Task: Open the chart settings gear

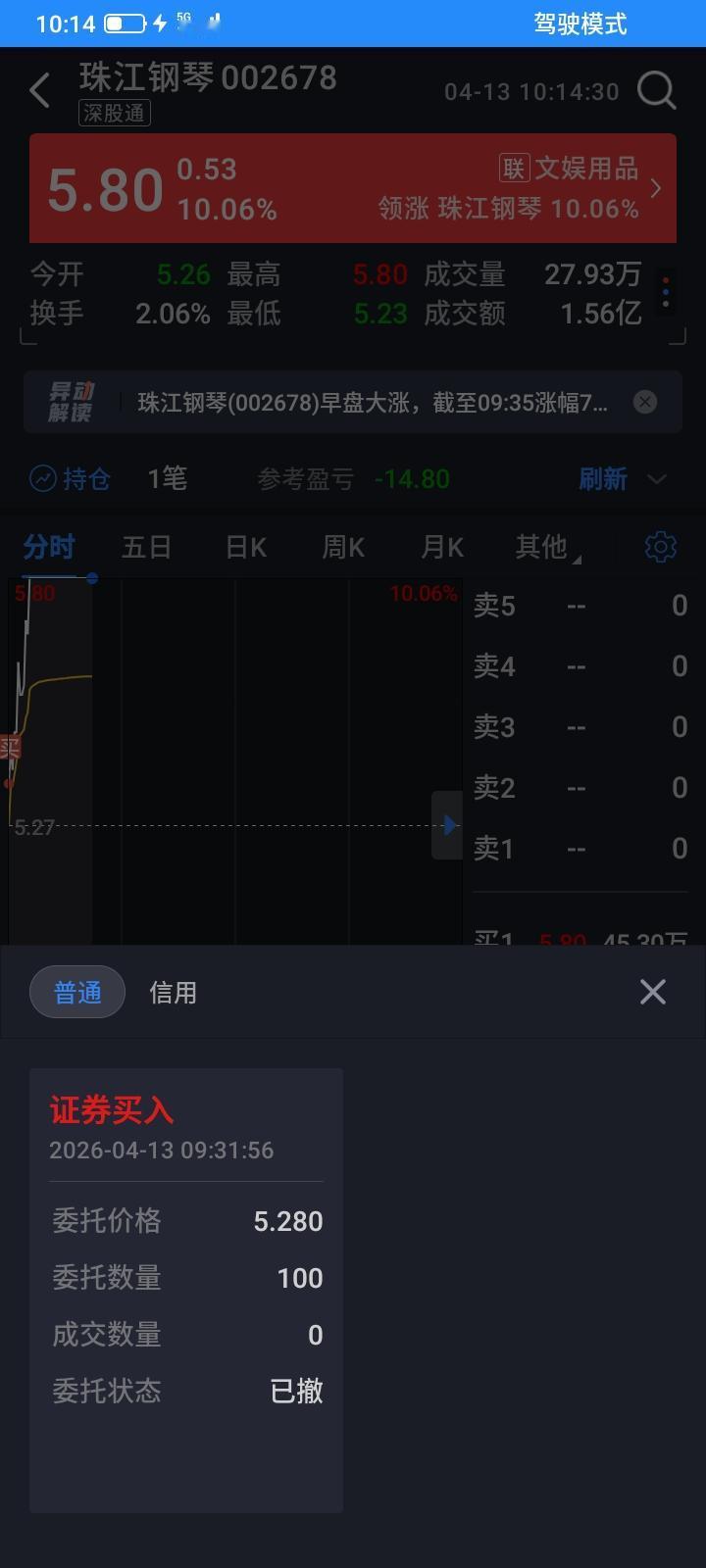Action: point(661,547)
